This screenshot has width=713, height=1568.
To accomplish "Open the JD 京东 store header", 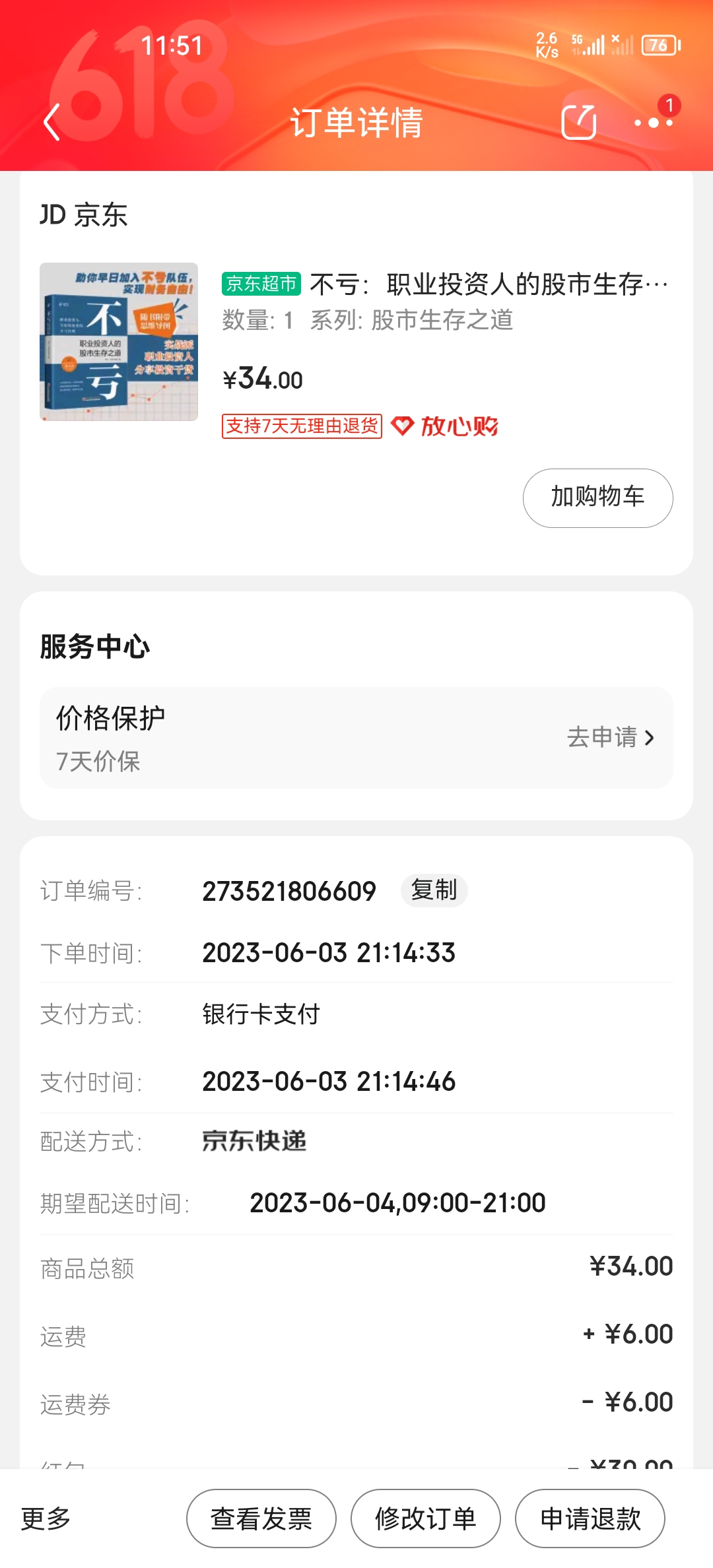I will 83,215.
